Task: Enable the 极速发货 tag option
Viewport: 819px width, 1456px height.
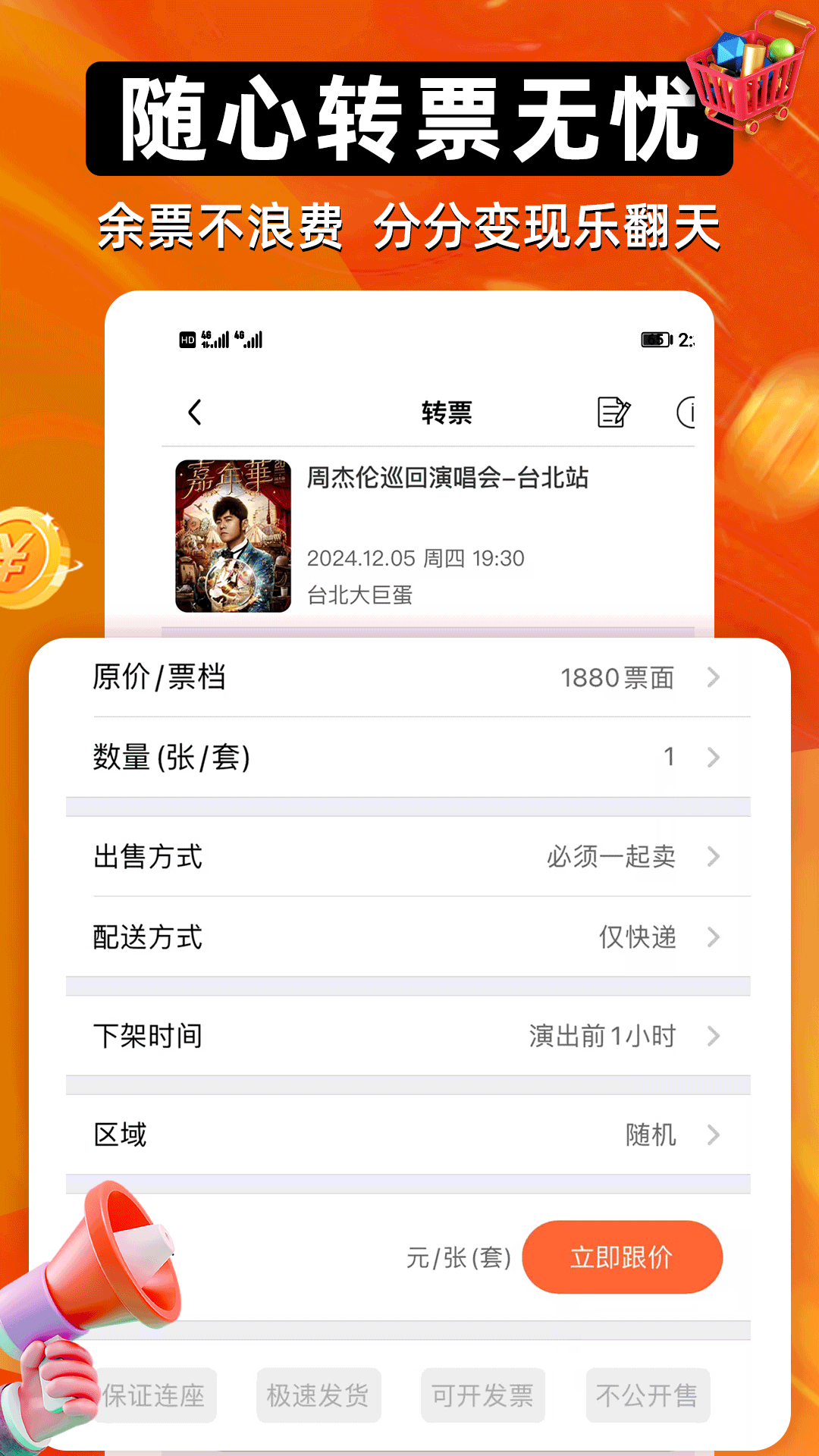Action: [x=319, y=1394]
